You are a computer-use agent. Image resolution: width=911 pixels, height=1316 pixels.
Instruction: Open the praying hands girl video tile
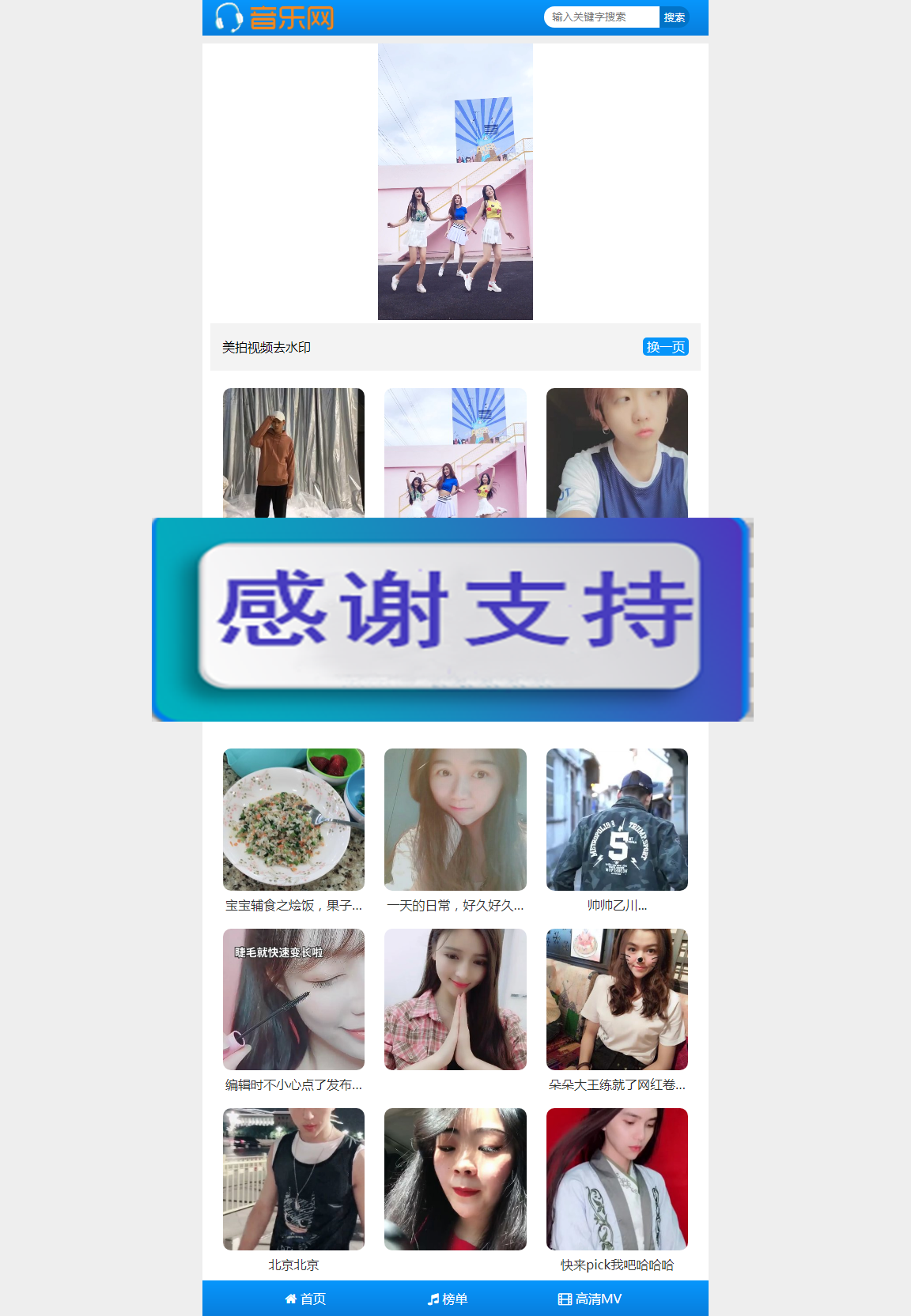(455, 1000)
